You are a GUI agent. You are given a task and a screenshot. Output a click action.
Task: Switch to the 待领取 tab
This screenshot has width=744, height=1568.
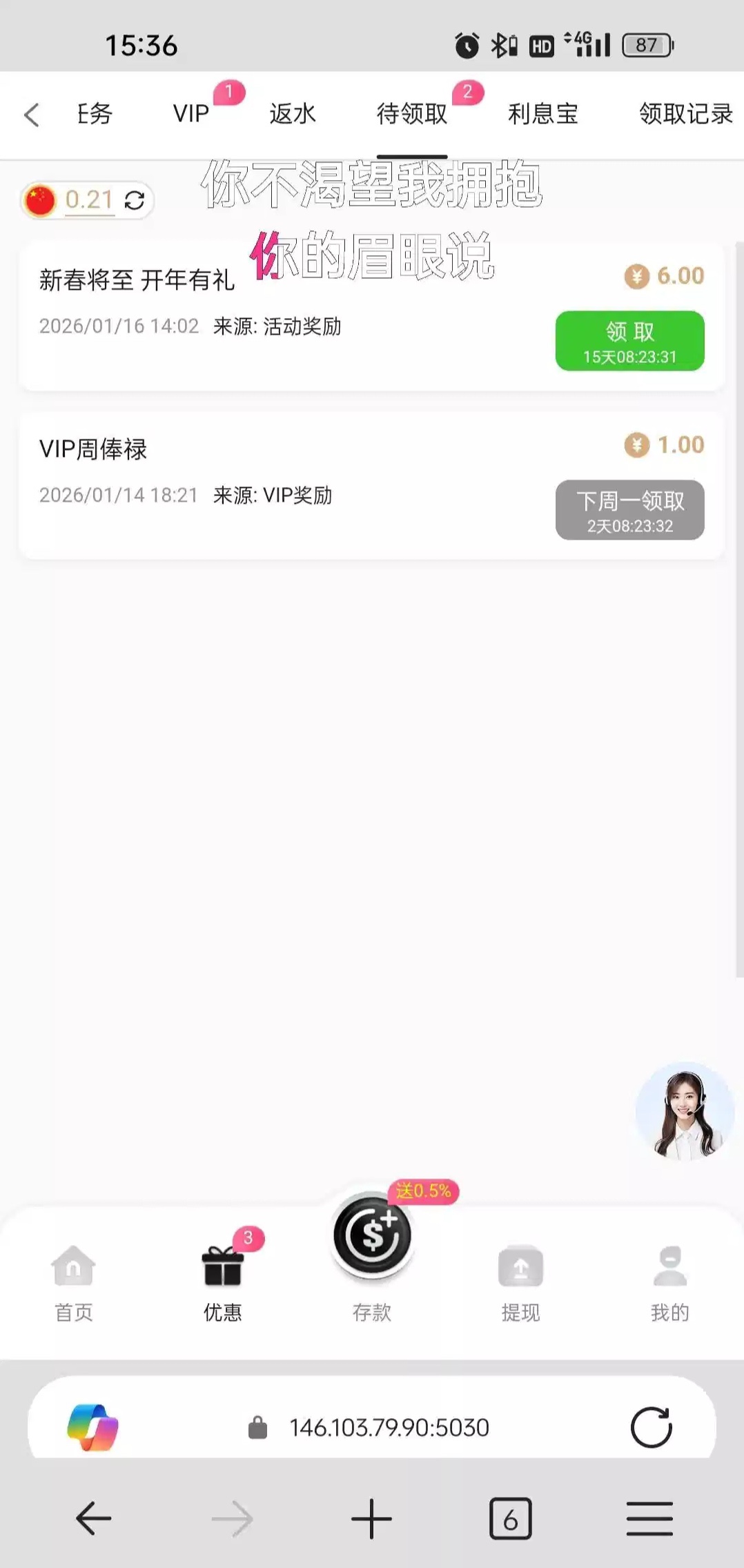(412, 114)
